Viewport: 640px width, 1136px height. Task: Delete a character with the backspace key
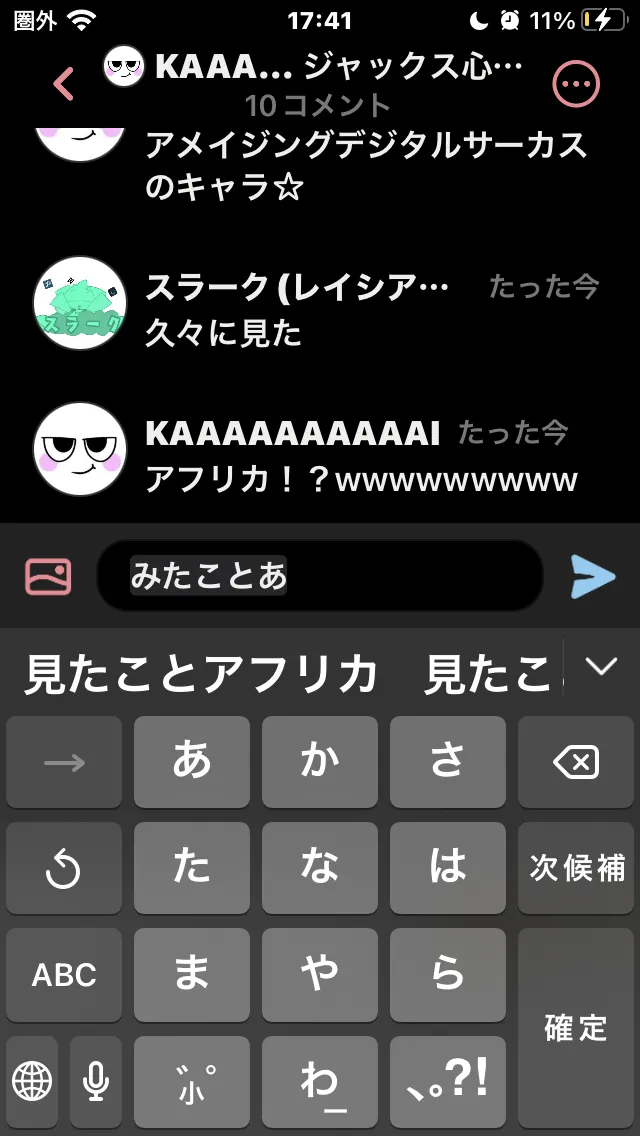tap(575, 762)
